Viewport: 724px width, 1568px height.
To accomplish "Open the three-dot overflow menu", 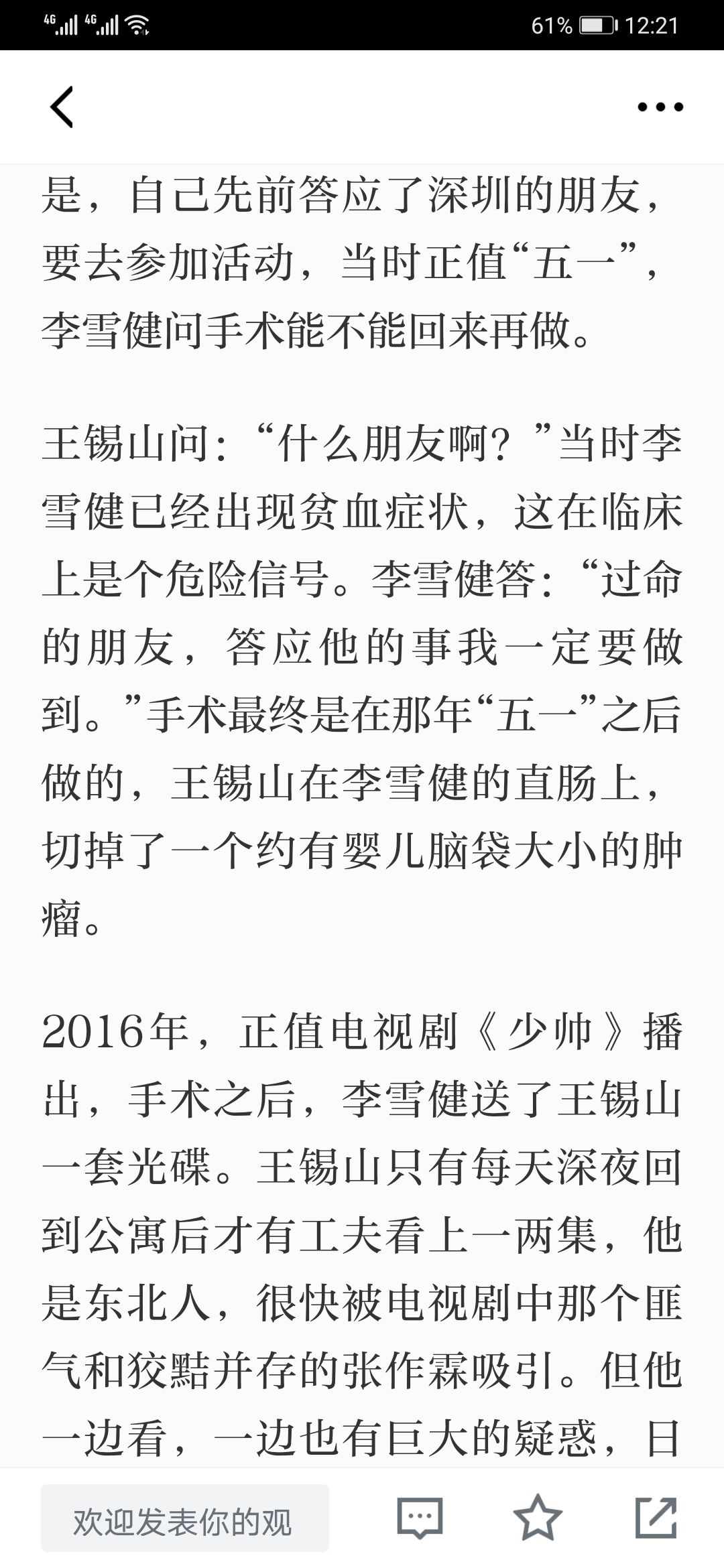I will [x=660, y=107].
